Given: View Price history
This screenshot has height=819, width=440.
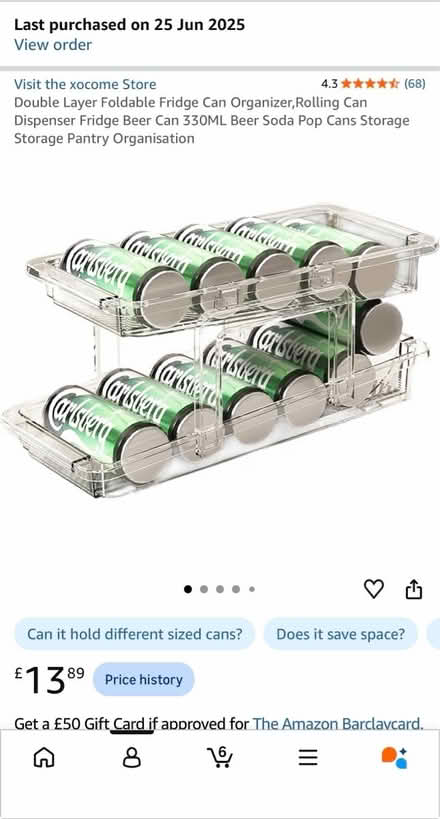Looking at the screenshot, I should (x=144, y=680).
